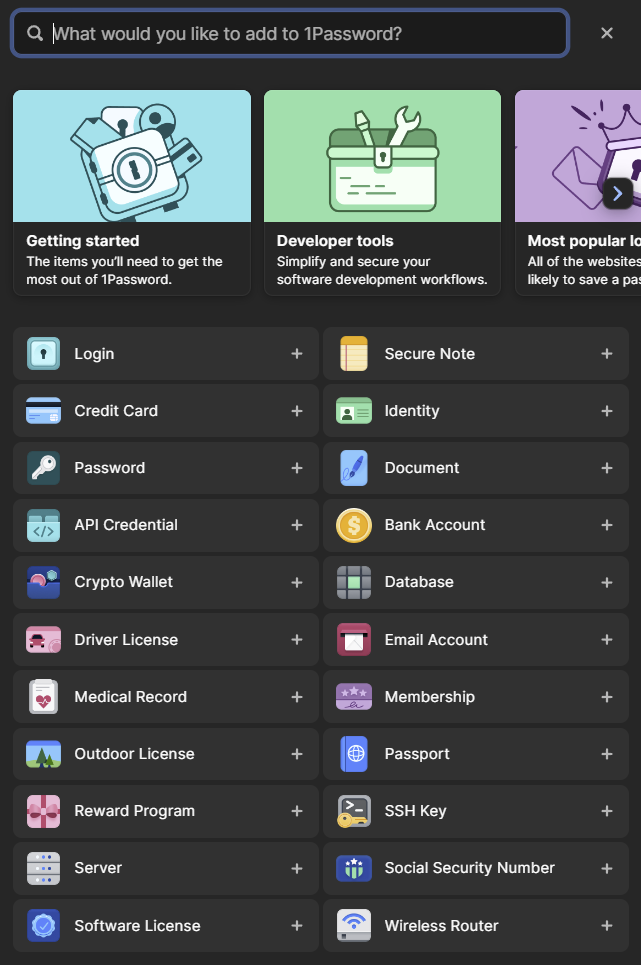
Task: Add a new Login item
Action: pyautogui.click(x=165, y=354)
